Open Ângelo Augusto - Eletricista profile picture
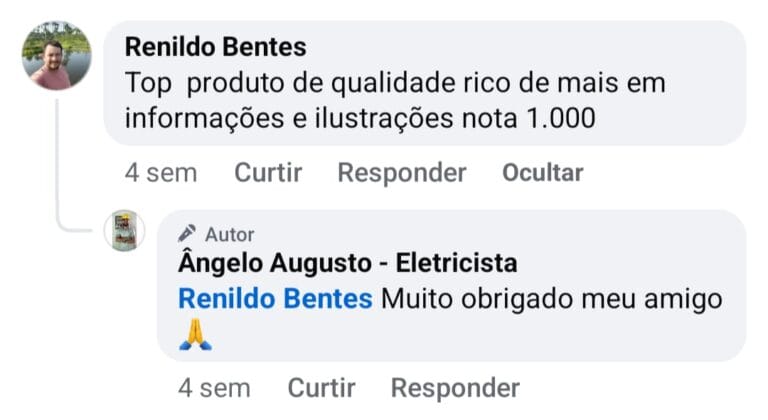 pyautogui.click(x=125, y=231)
